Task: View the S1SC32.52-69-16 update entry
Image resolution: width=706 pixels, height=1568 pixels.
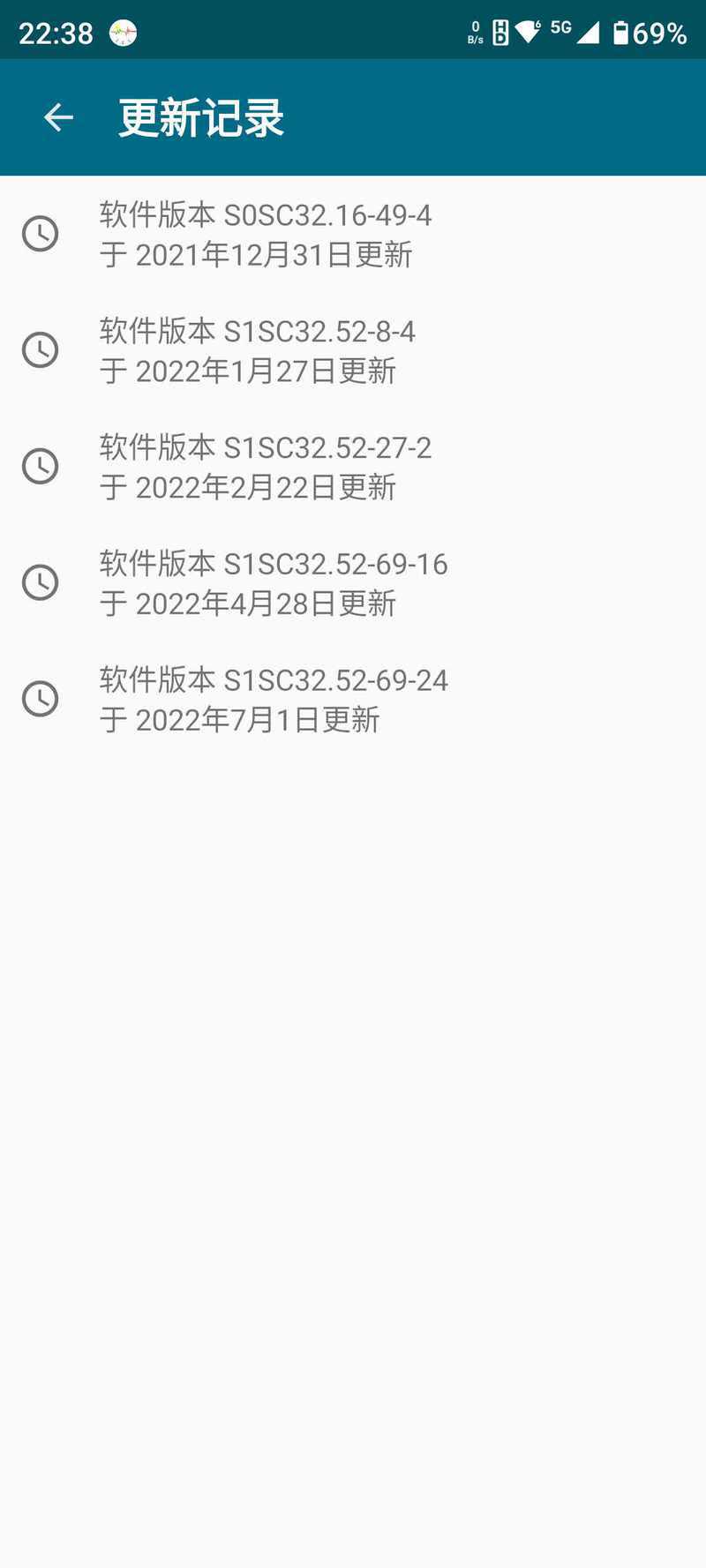Action: click(353, 583)
